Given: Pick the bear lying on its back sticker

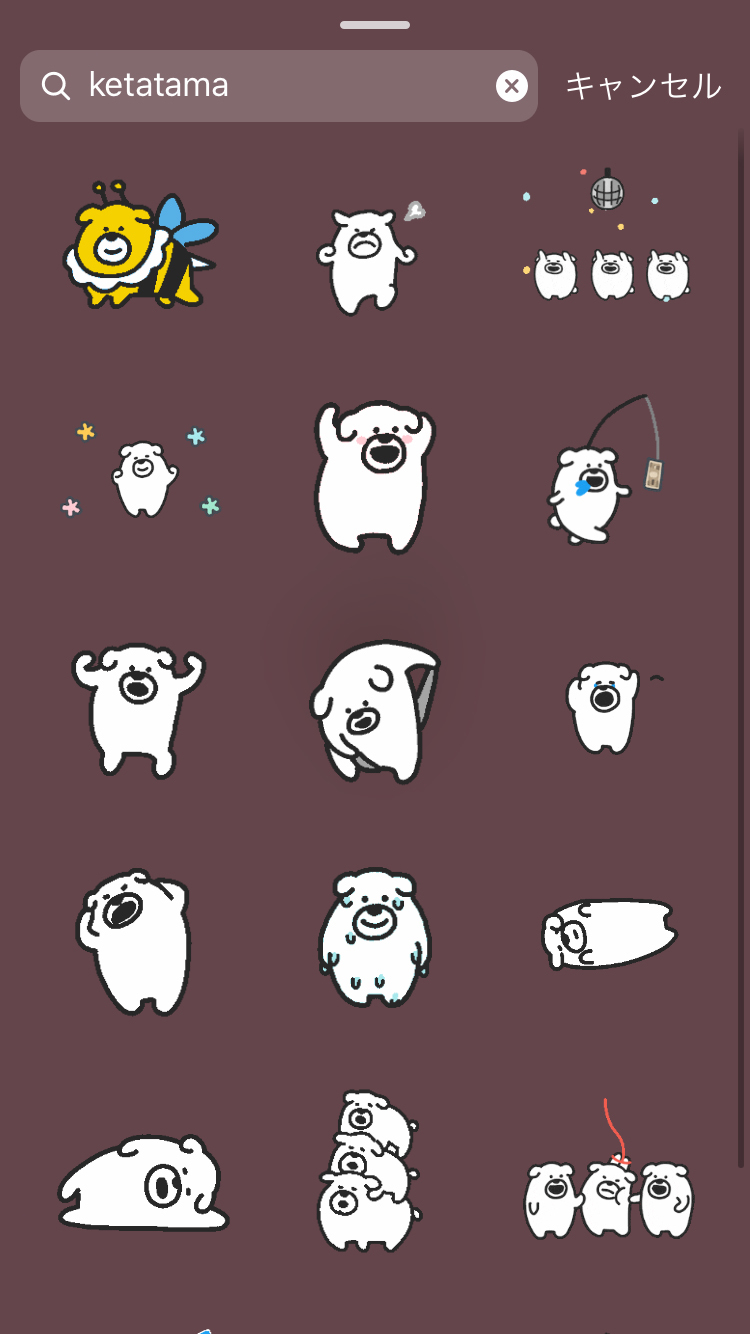Looking at the screenshot, I should (608, 933).
